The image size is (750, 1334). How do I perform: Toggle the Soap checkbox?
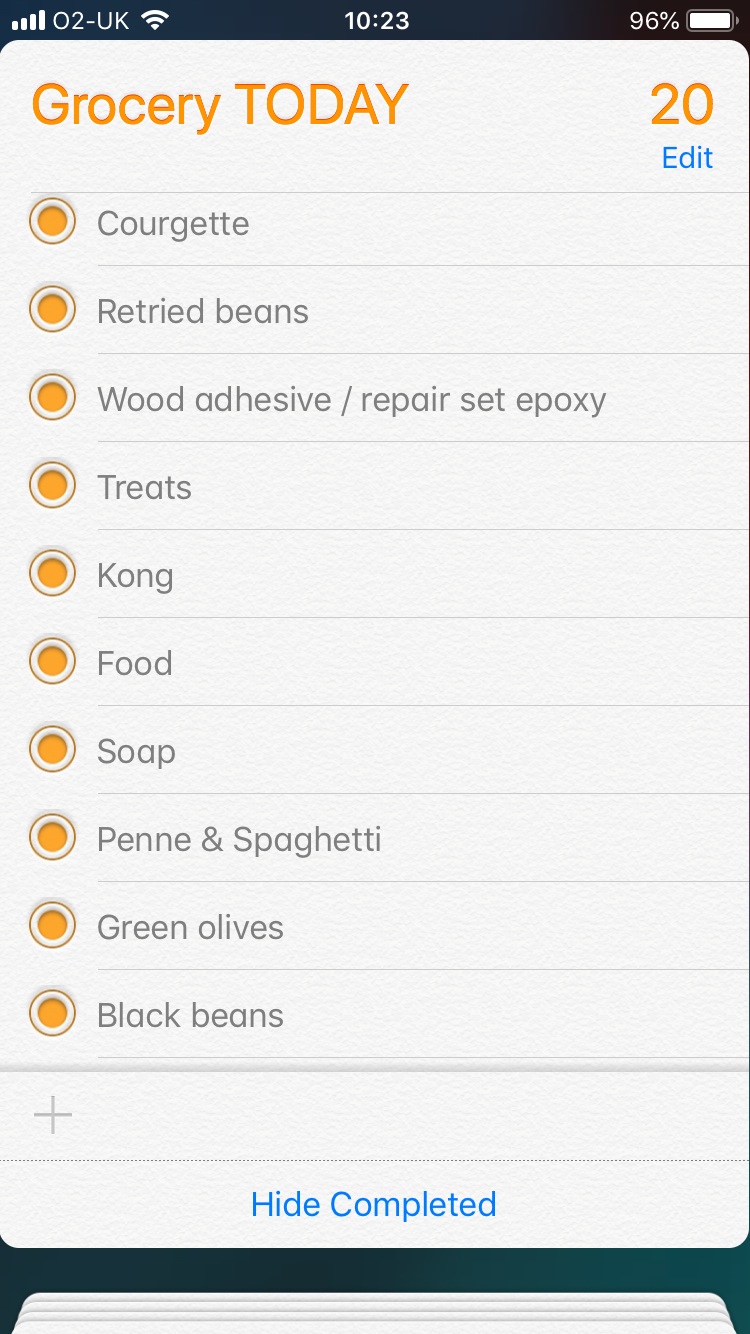[52, 749]
